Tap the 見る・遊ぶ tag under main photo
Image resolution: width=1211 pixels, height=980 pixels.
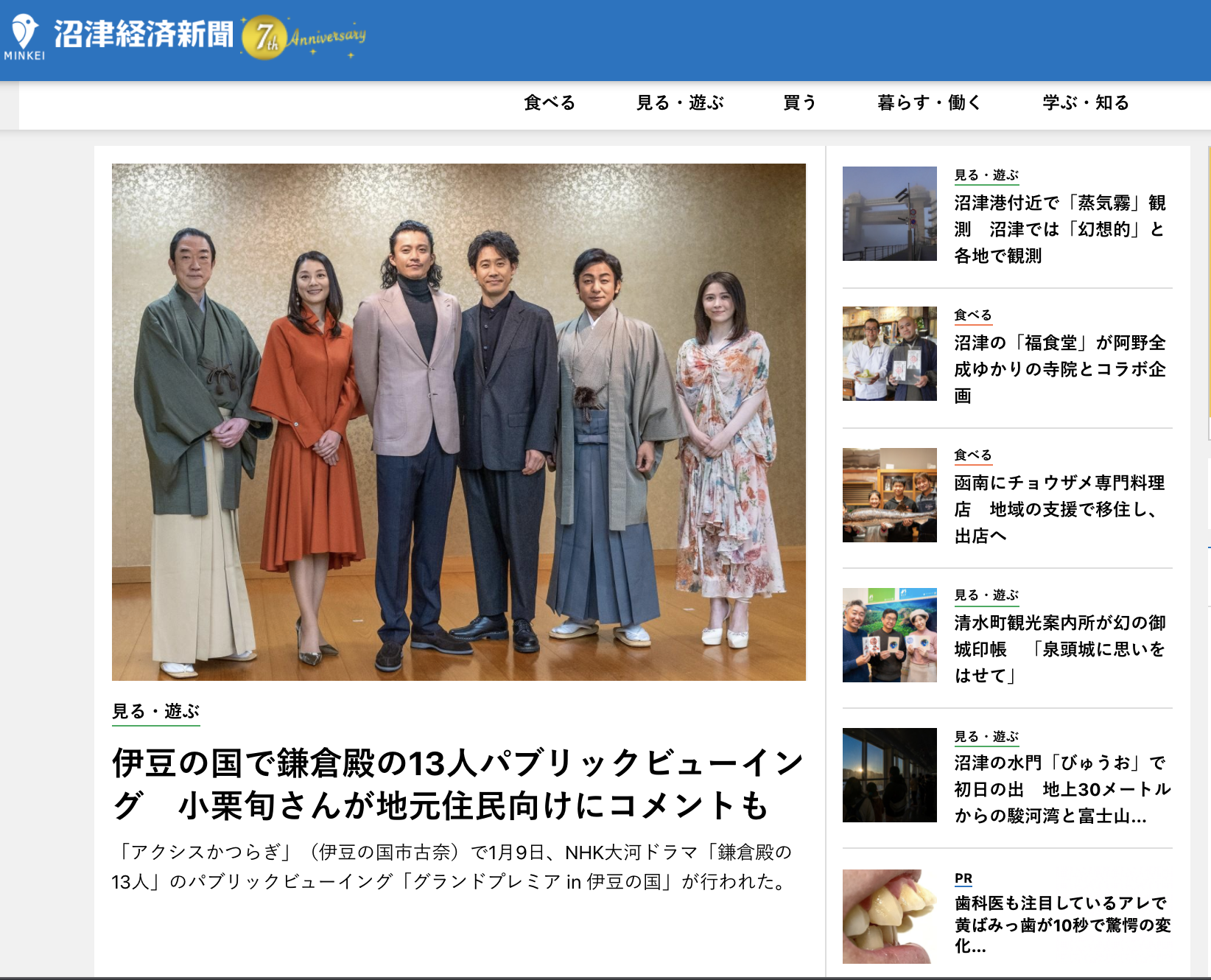pos(155,712)
